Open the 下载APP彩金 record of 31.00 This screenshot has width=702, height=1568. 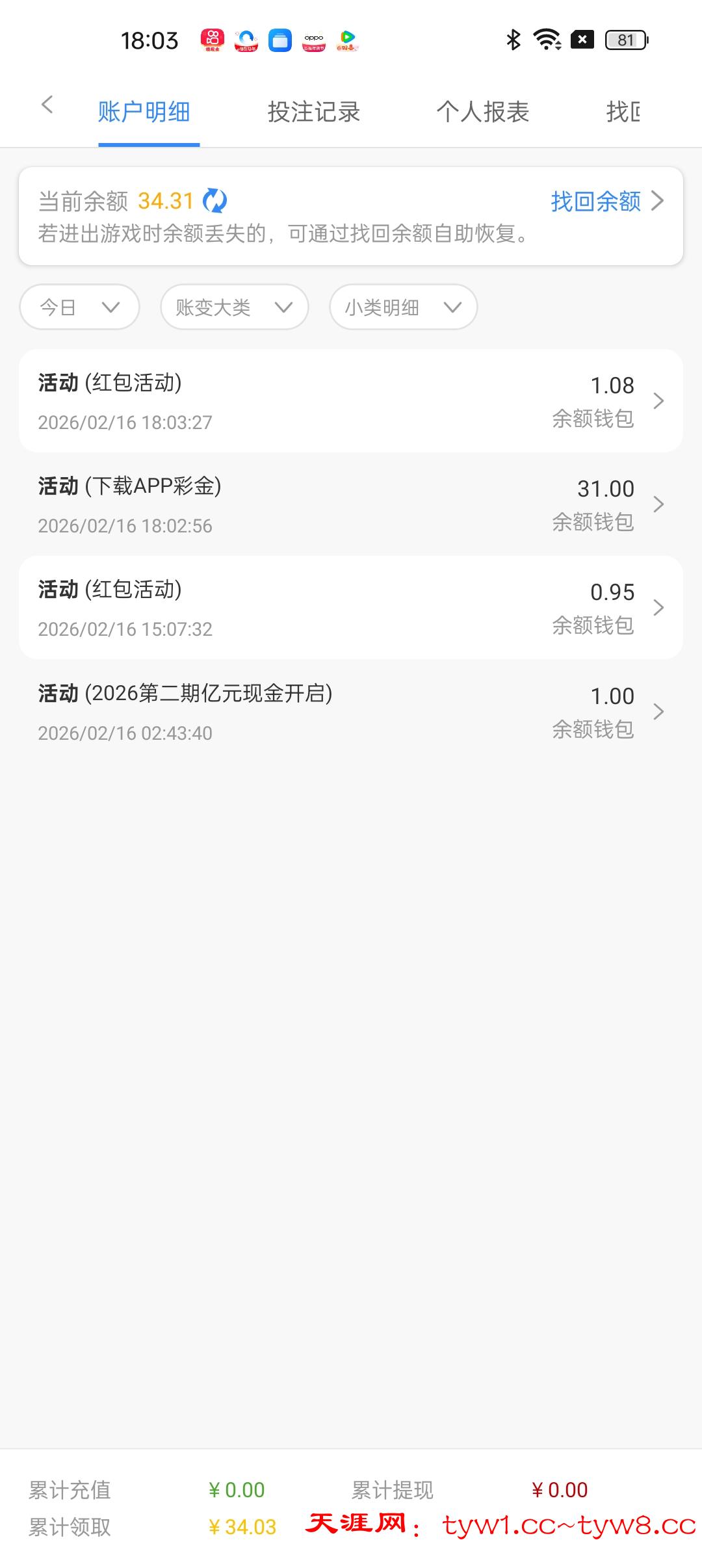pyautogui.click(x=351, y=504)
